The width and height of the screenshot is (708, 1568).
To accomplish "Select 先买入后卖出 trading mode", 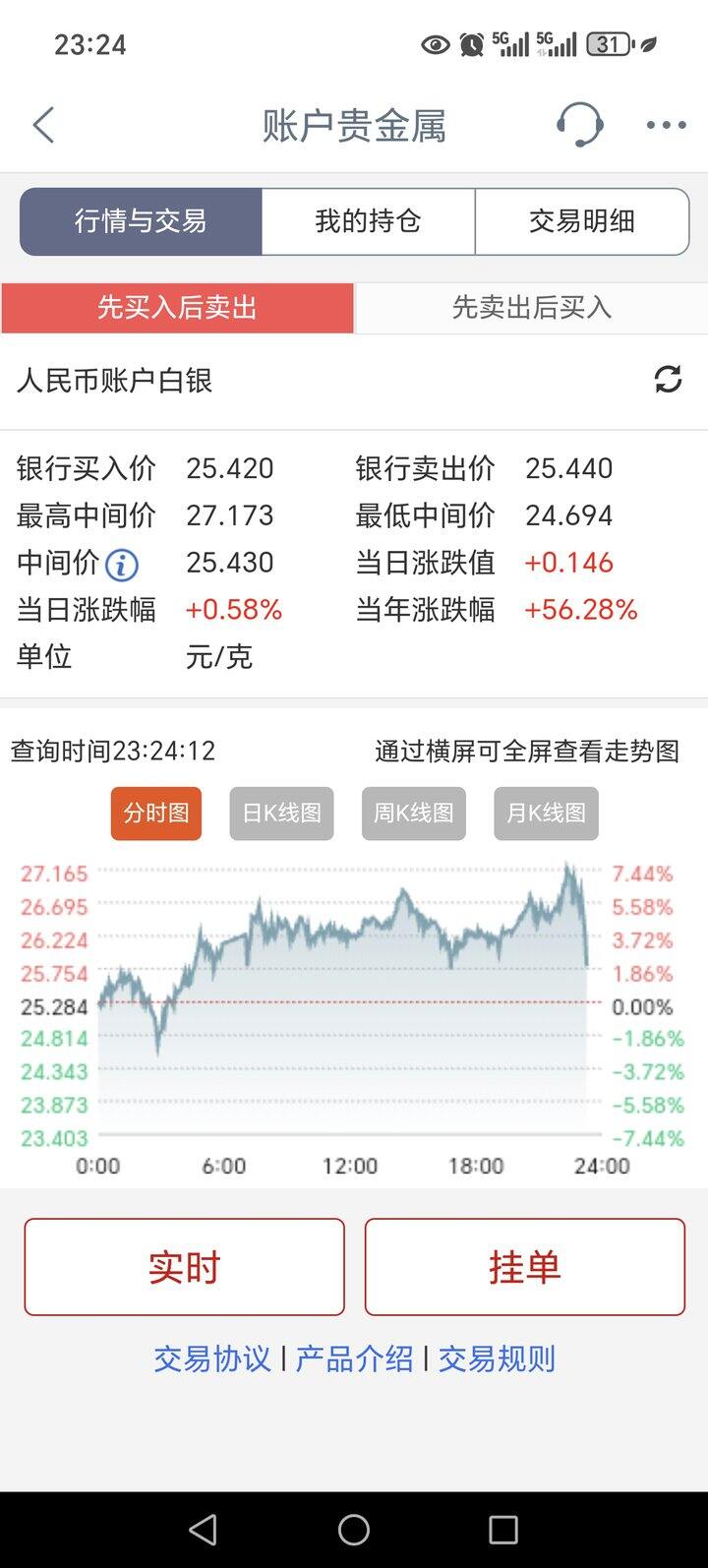I will (176, 308).
